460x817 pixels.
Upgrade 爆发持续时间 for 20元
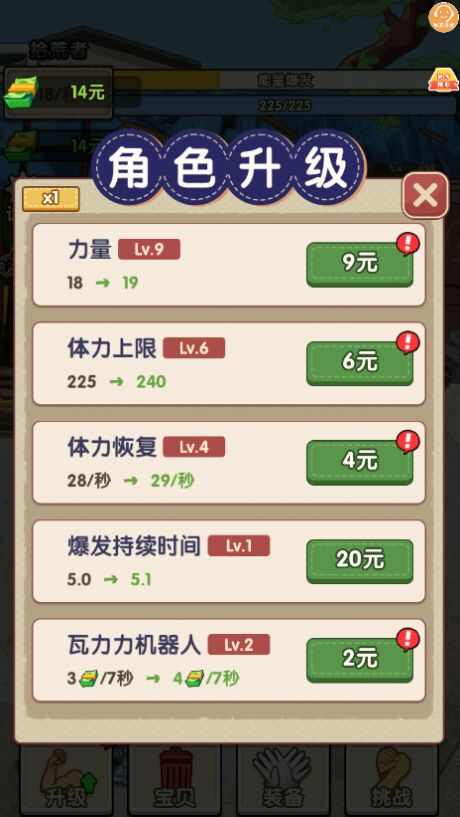[359, 561]
